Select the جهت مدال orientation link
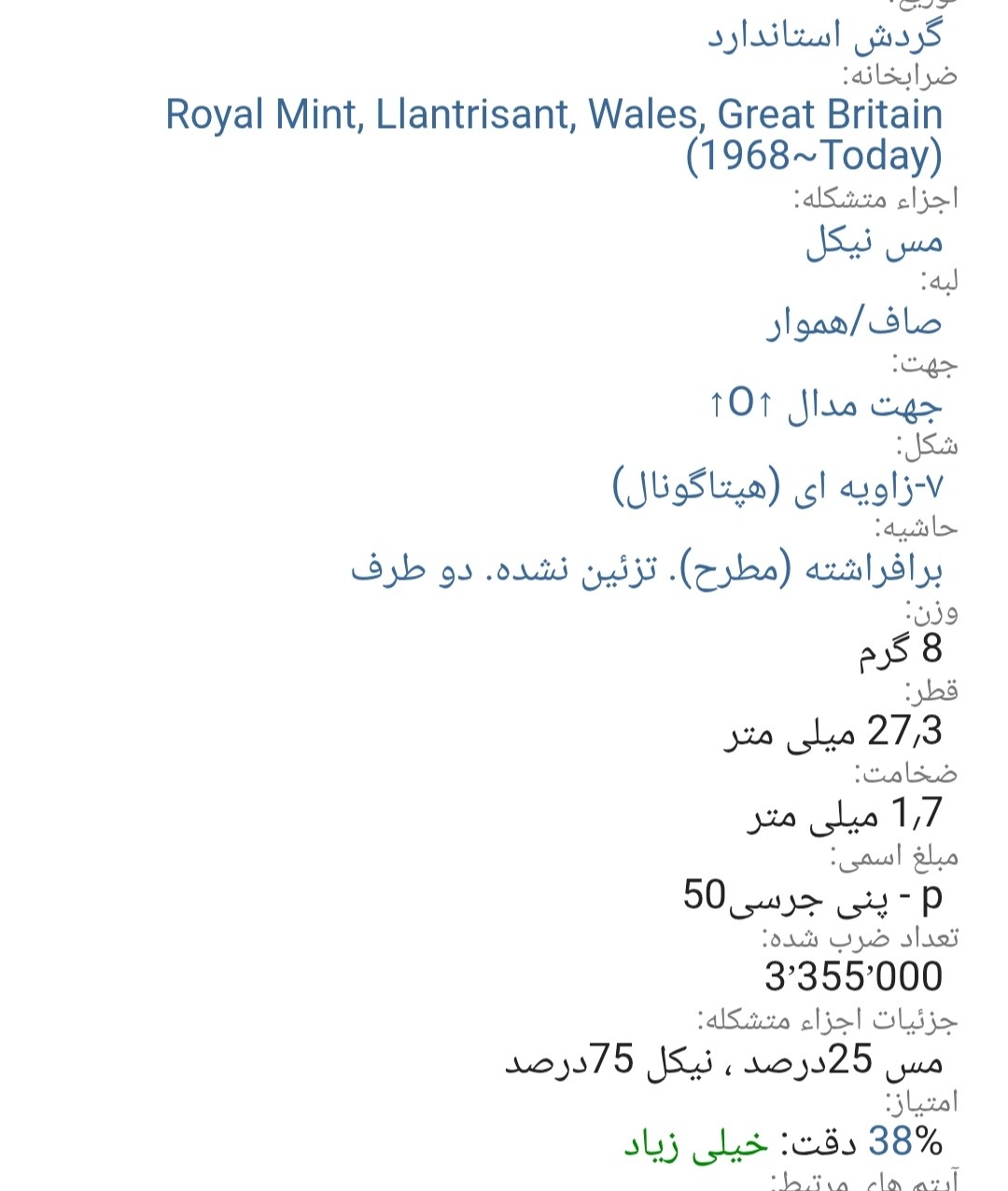 825,405
